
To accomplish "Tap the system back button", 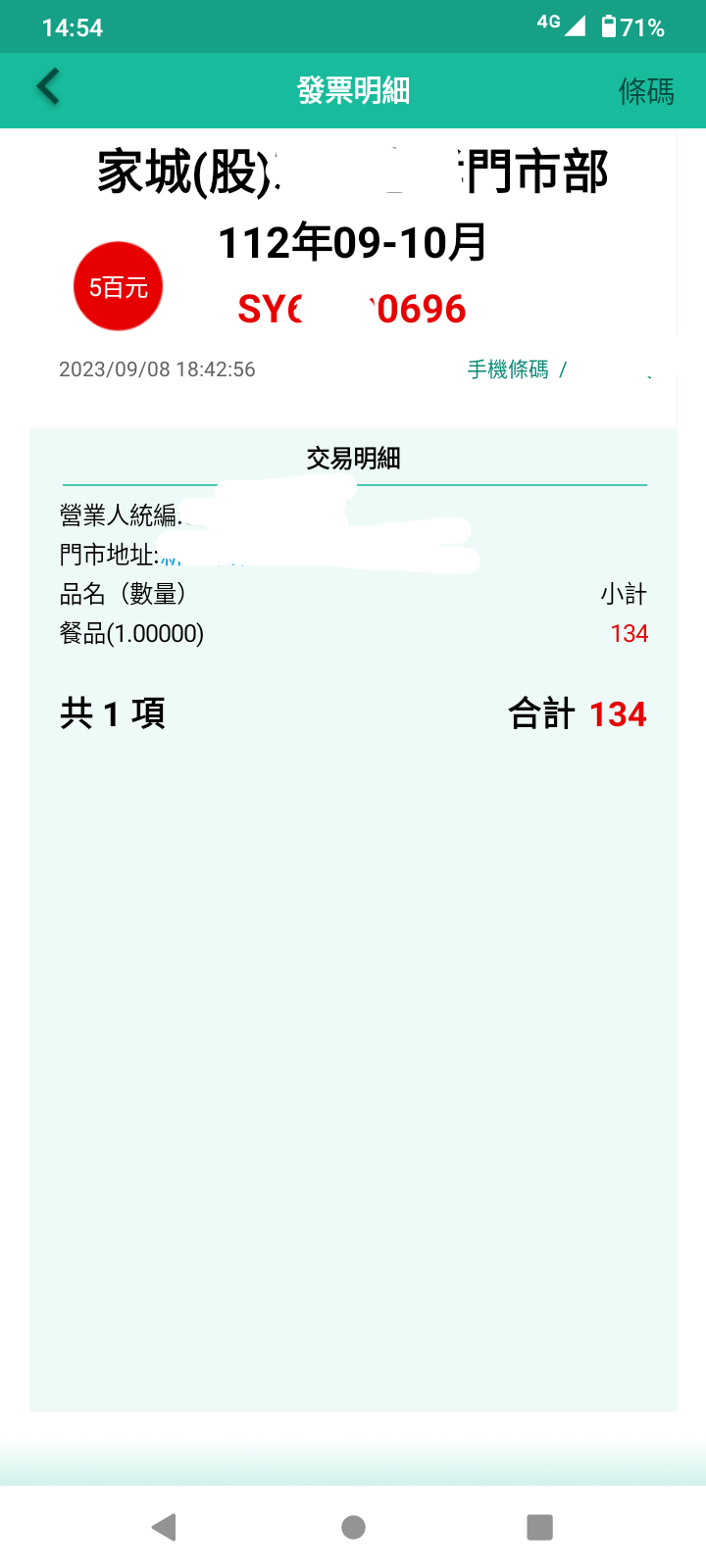I will point(164,1526).
